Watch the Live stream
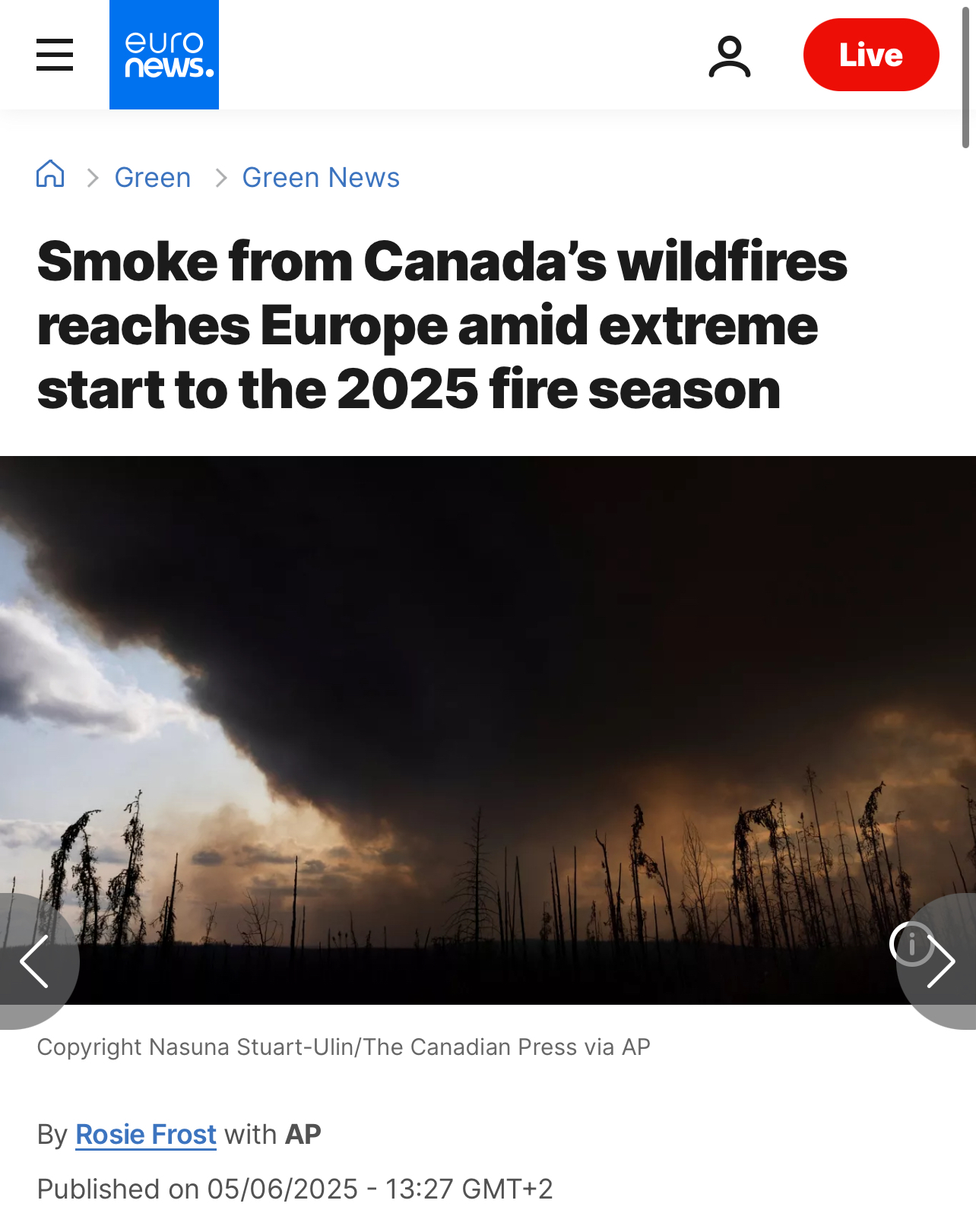Viewport: 976px width, 1232px height. (x=870, y=55)
